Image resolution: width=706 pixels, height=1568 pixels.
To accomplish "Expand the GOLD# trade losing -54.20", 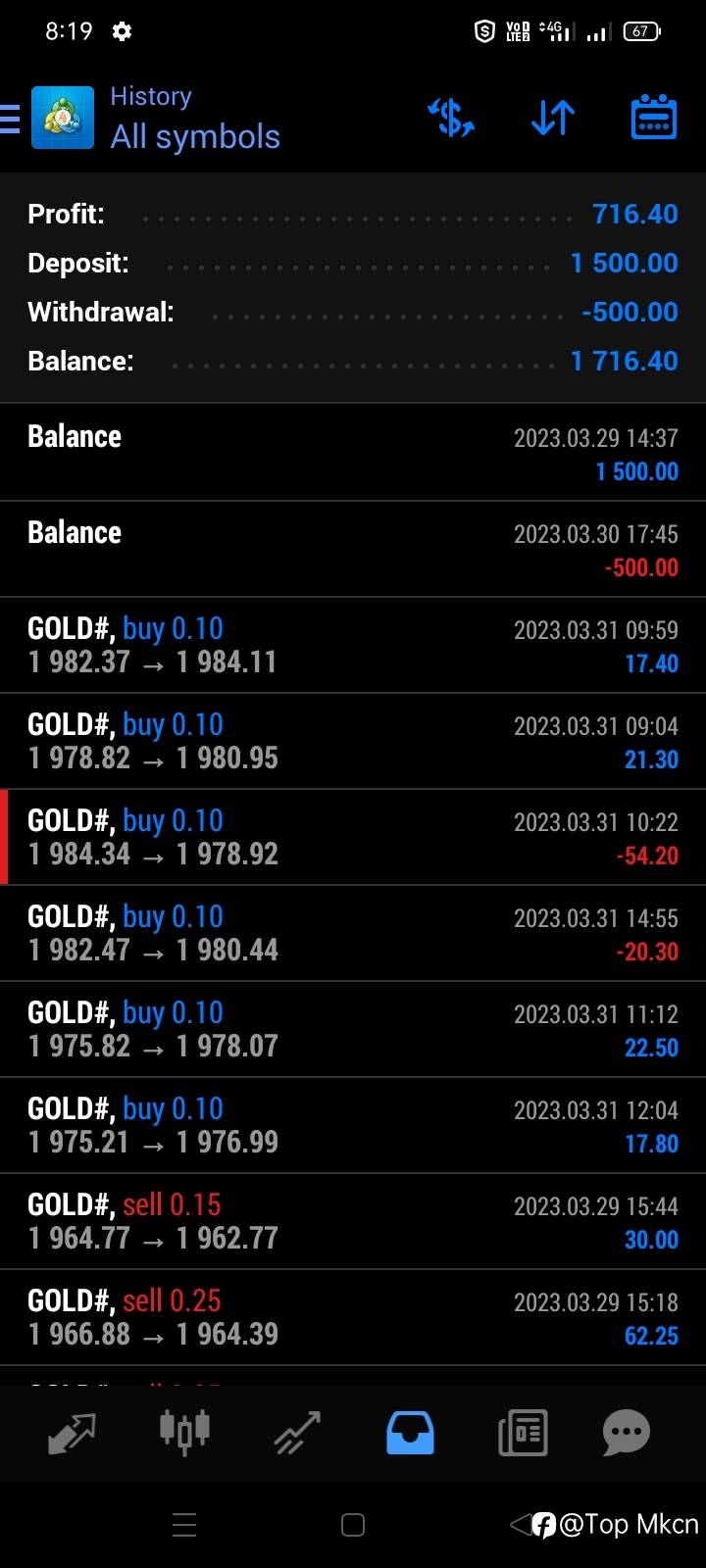I will click(x=353, y=837).
